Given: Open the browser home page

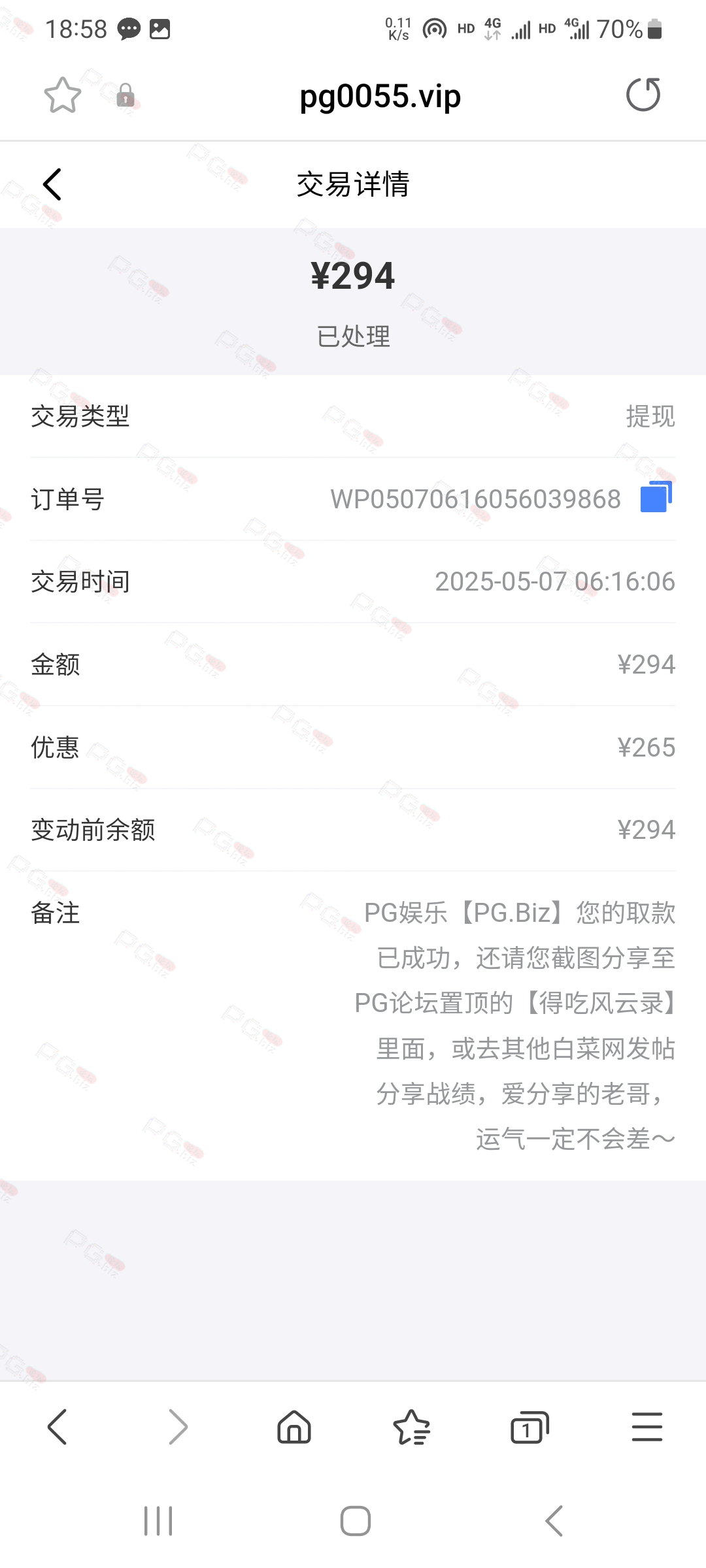Looking at the screenshot, I should click(x=294, y=1427).
